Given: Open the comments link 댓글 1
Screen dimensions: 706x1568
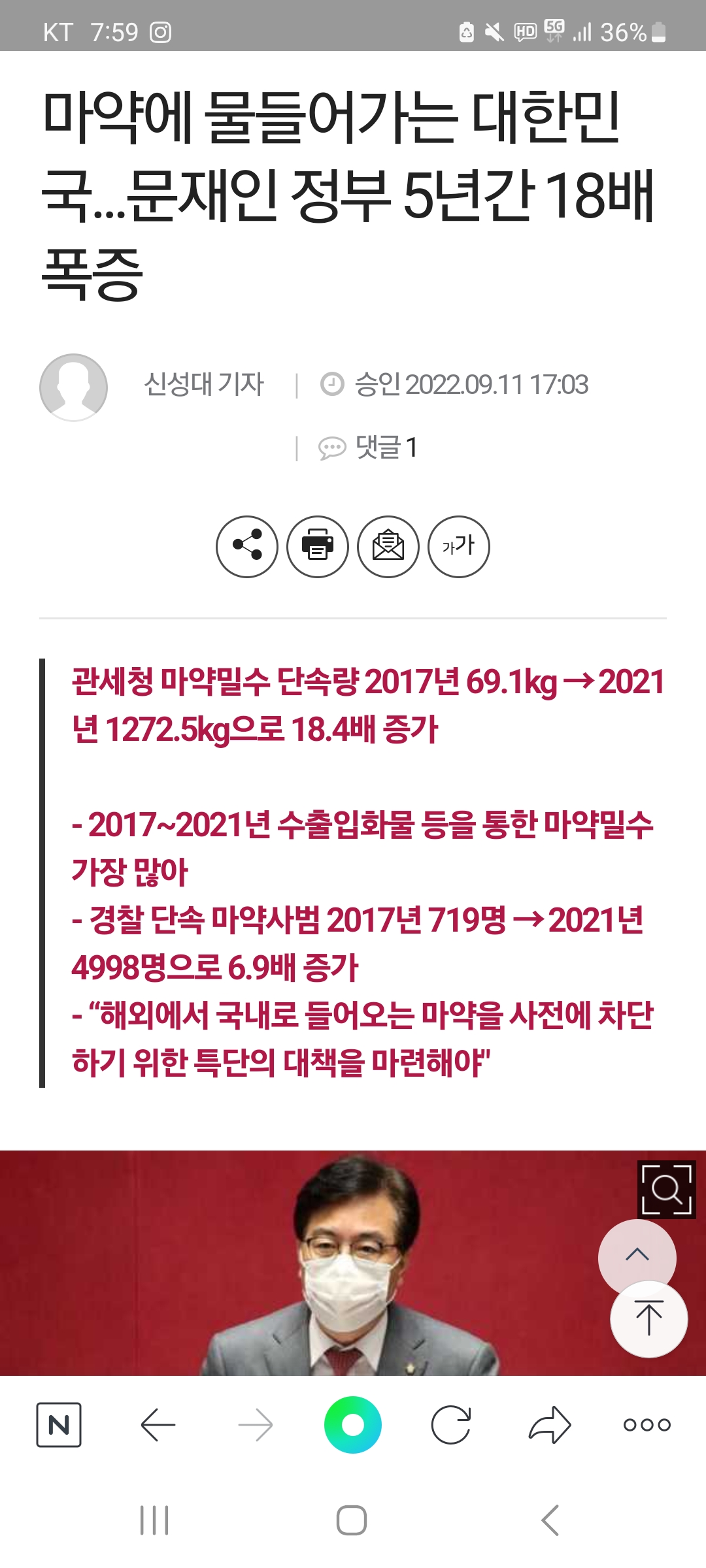Looking at the screenshot, I should (369, 448).
